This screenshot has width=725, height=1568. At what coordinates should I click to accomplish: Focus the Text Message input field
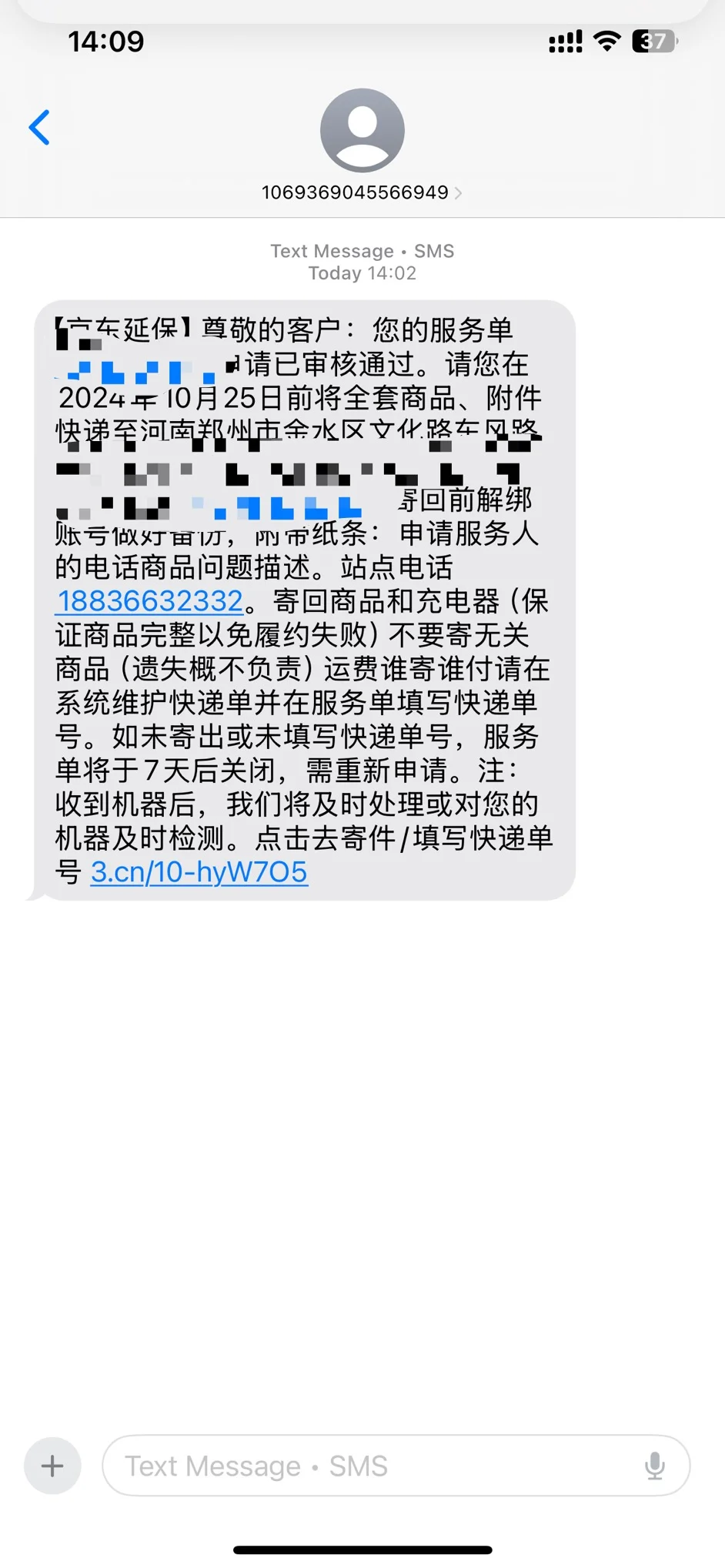tap(369, 1466)
